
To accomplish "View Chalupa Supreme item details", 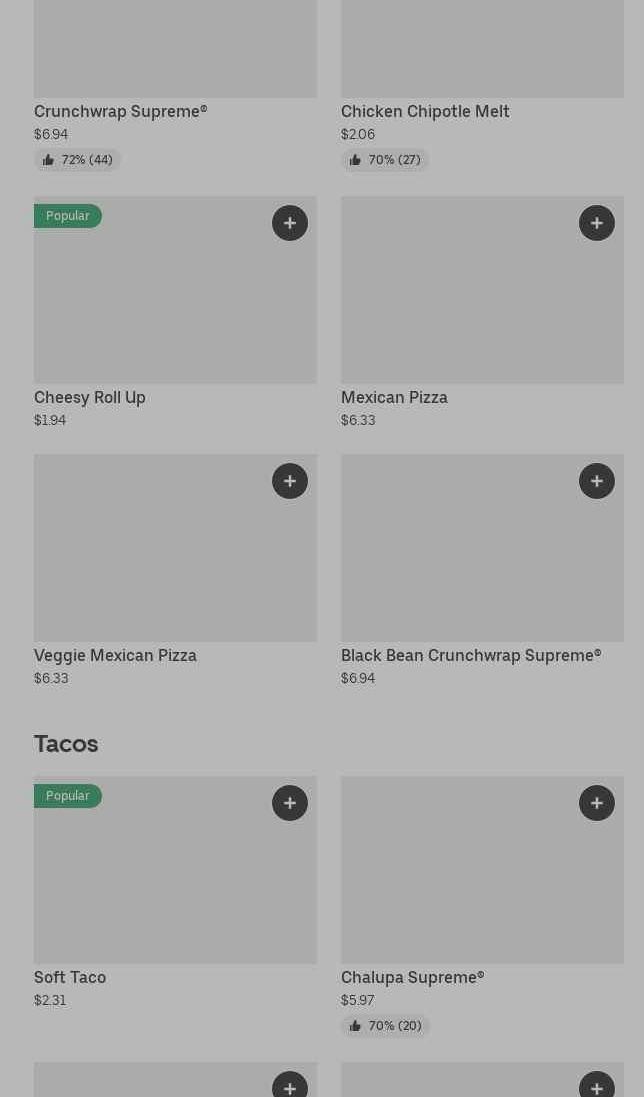I will [482, 880].
